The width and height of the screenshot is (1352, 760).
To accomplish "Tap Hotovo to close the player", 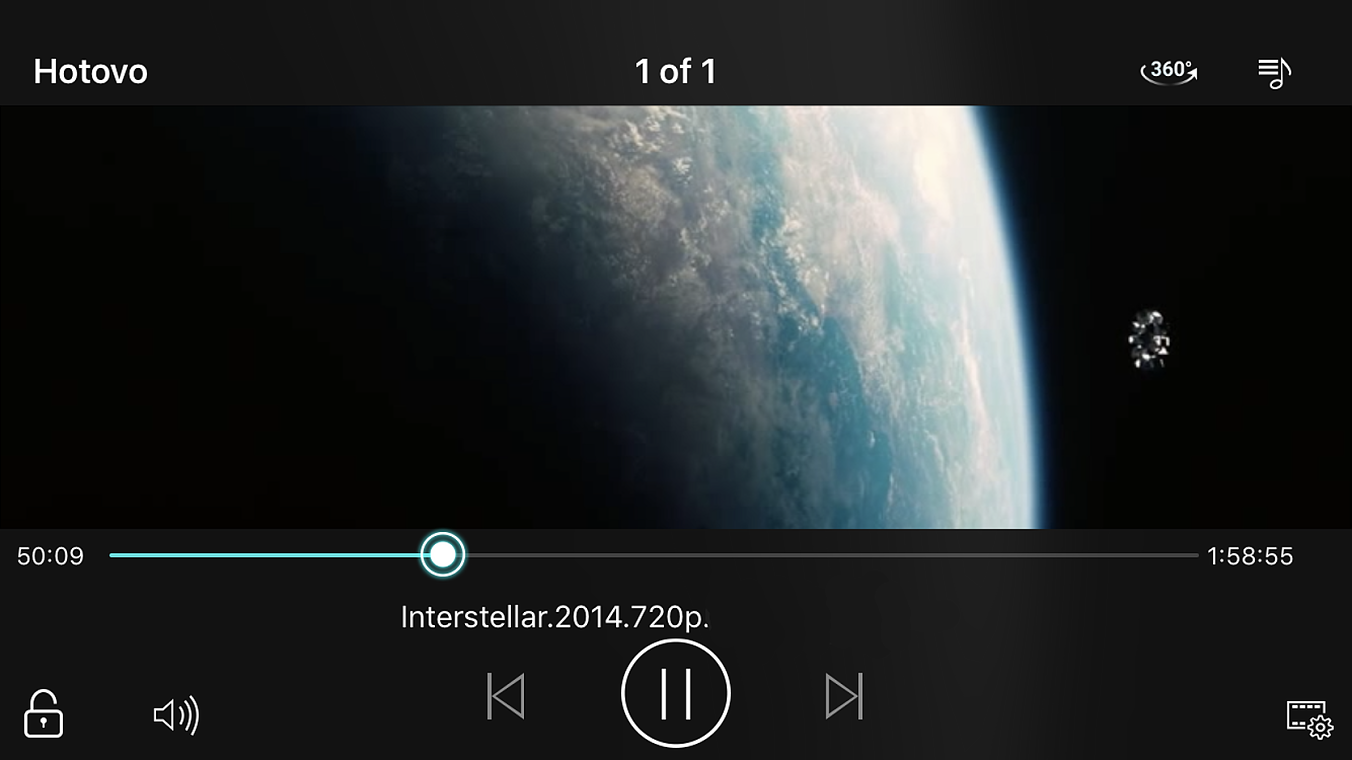I will pyautogui.click(x=90, y=71).
